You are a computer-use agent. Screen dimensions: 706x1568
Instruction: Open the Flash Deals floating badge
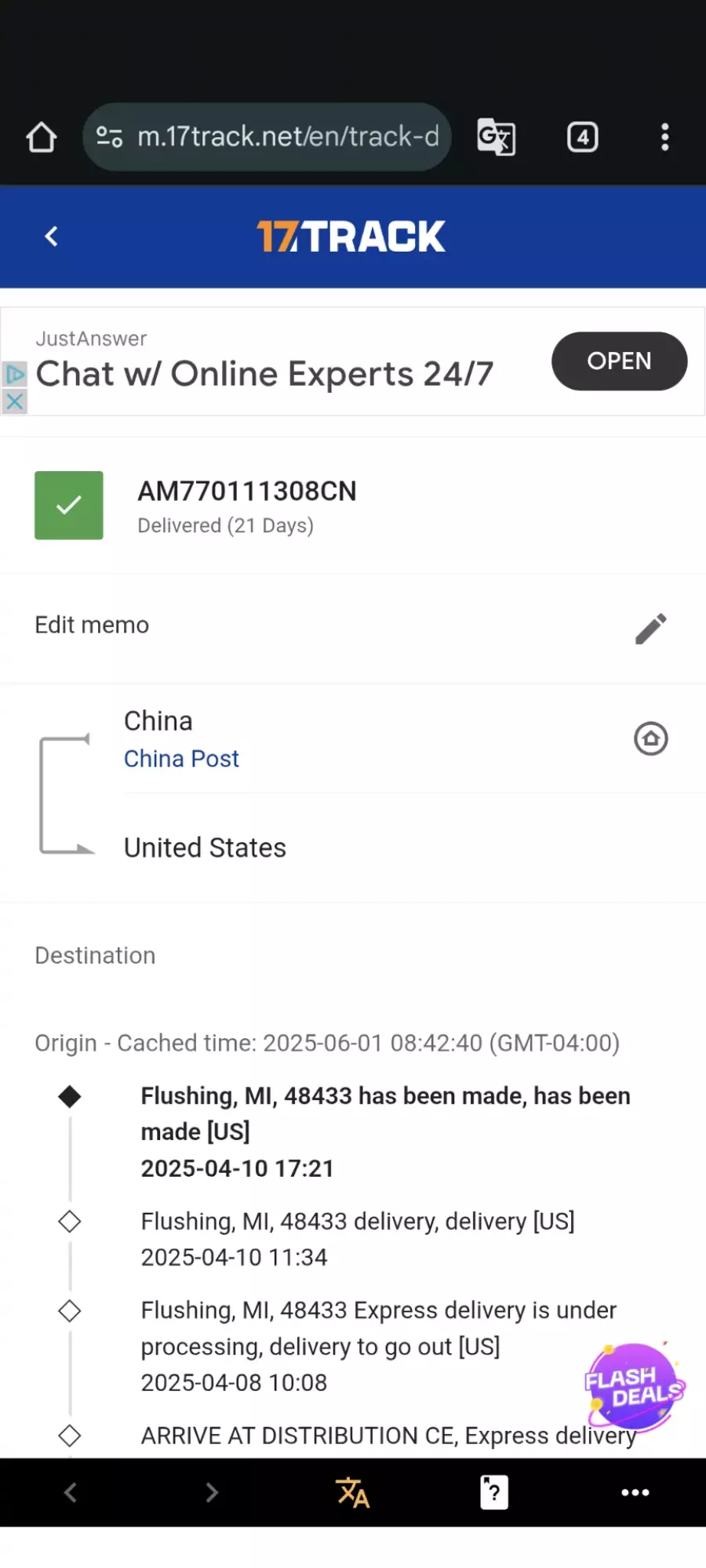click(634, 1385)
